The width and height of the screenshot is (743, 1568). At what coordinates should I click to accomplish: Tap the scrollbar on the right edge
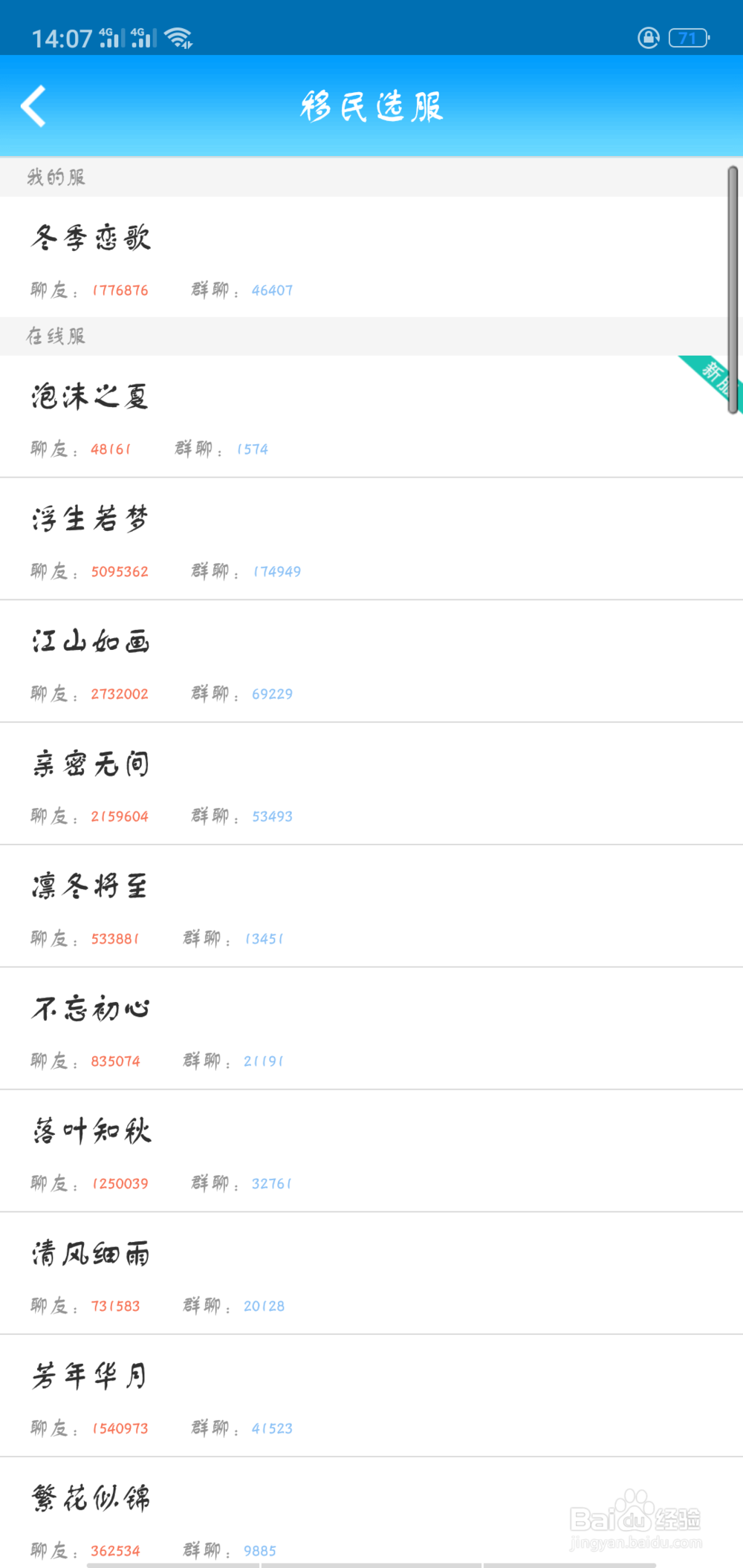[732, 290]
